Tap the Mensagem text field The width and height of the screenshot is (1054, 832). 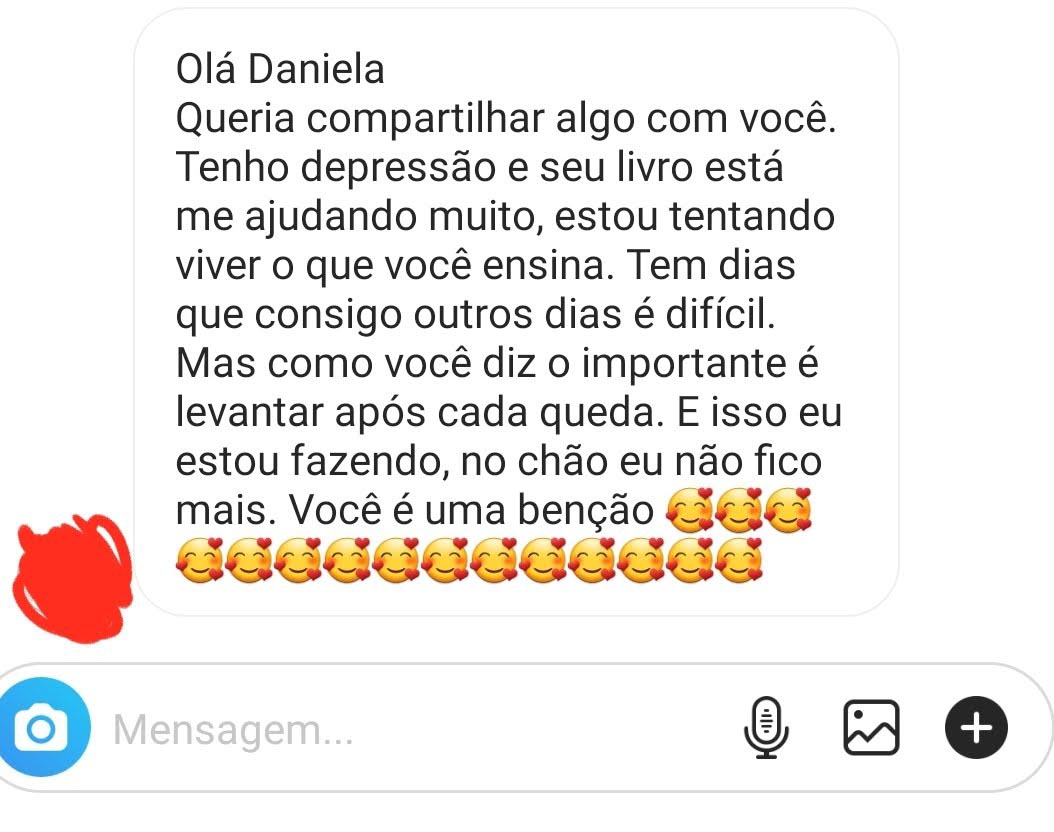pos(400,730)
